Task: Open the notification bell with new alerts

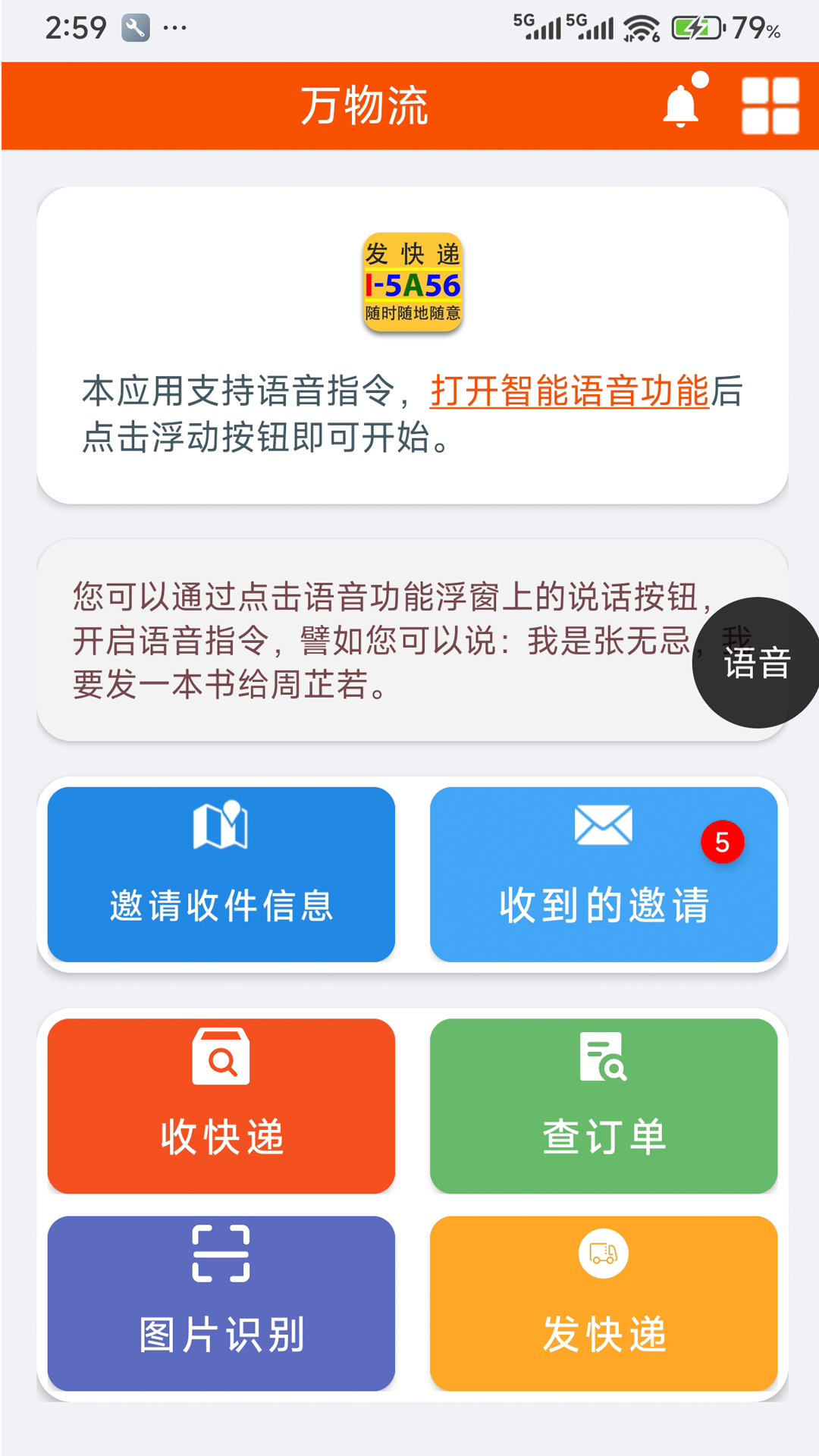Action: coord(679,106)
